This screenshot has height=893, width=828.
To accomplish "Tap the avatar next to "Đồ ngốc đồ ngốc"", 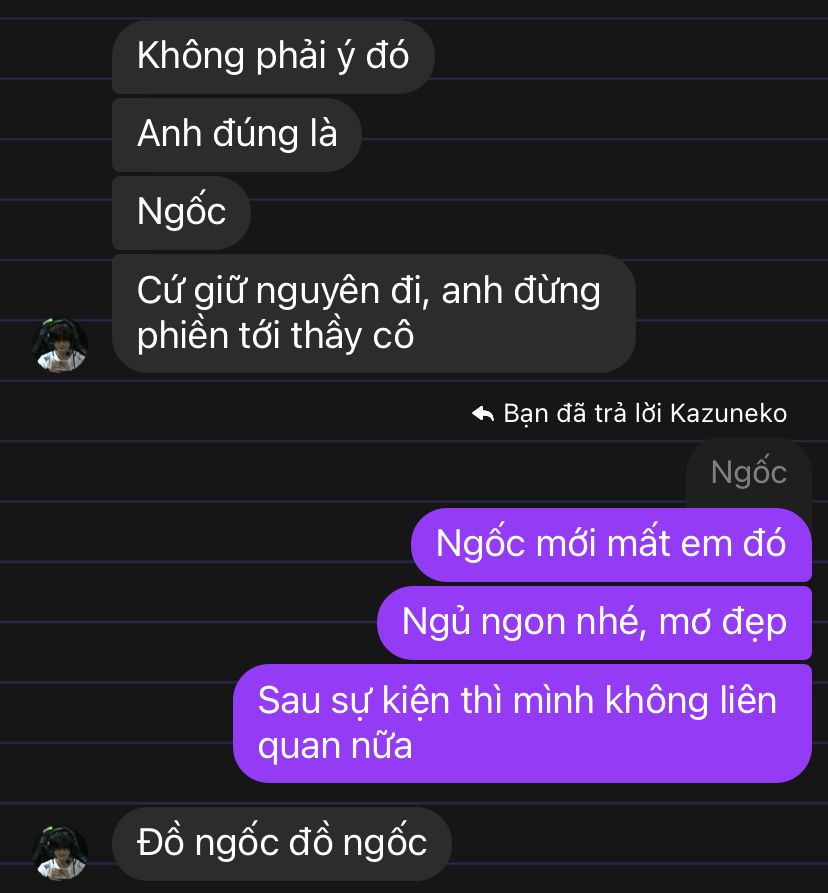I will point(61,851).
